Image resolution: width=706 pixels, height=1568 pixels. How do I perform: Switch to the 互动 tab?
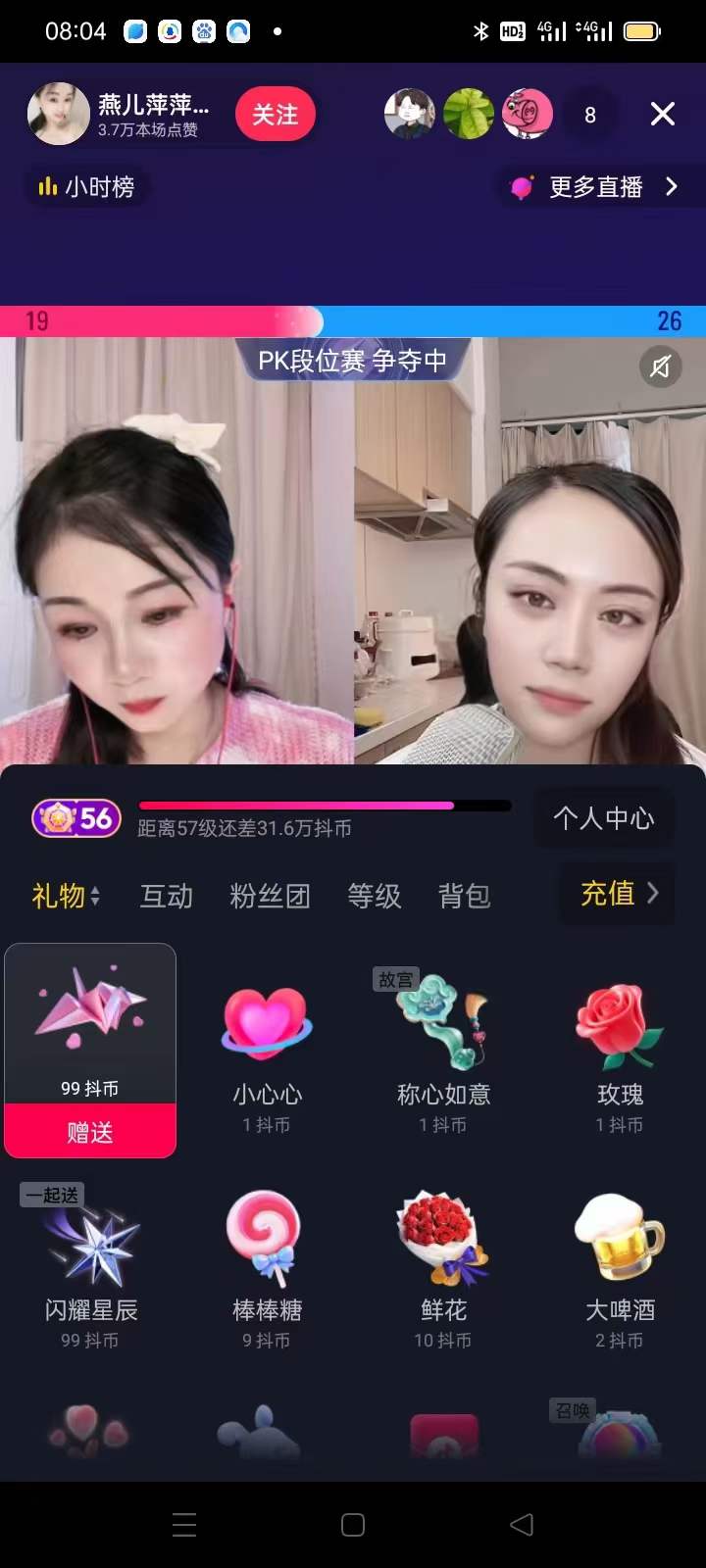point(166,896)
